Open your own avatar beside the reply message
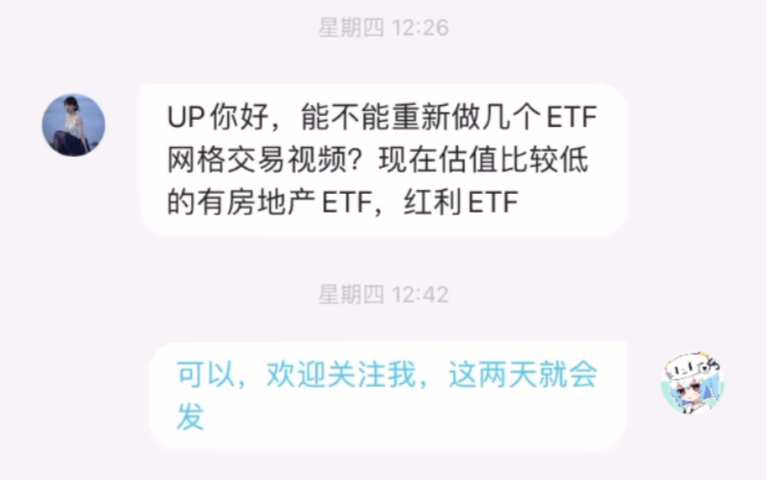 click(692, 384)
